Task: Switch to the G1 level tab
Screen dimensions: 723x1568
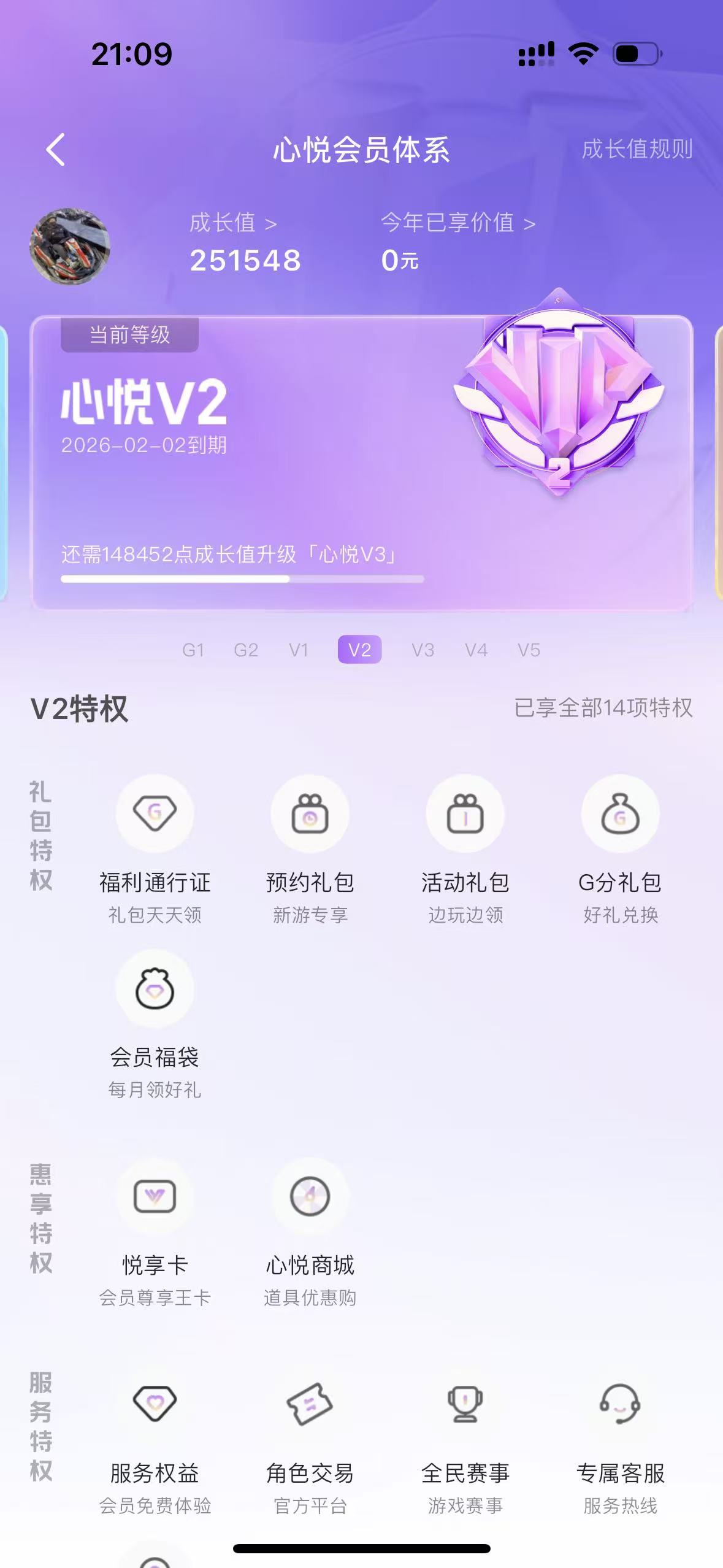Action: 193,650
